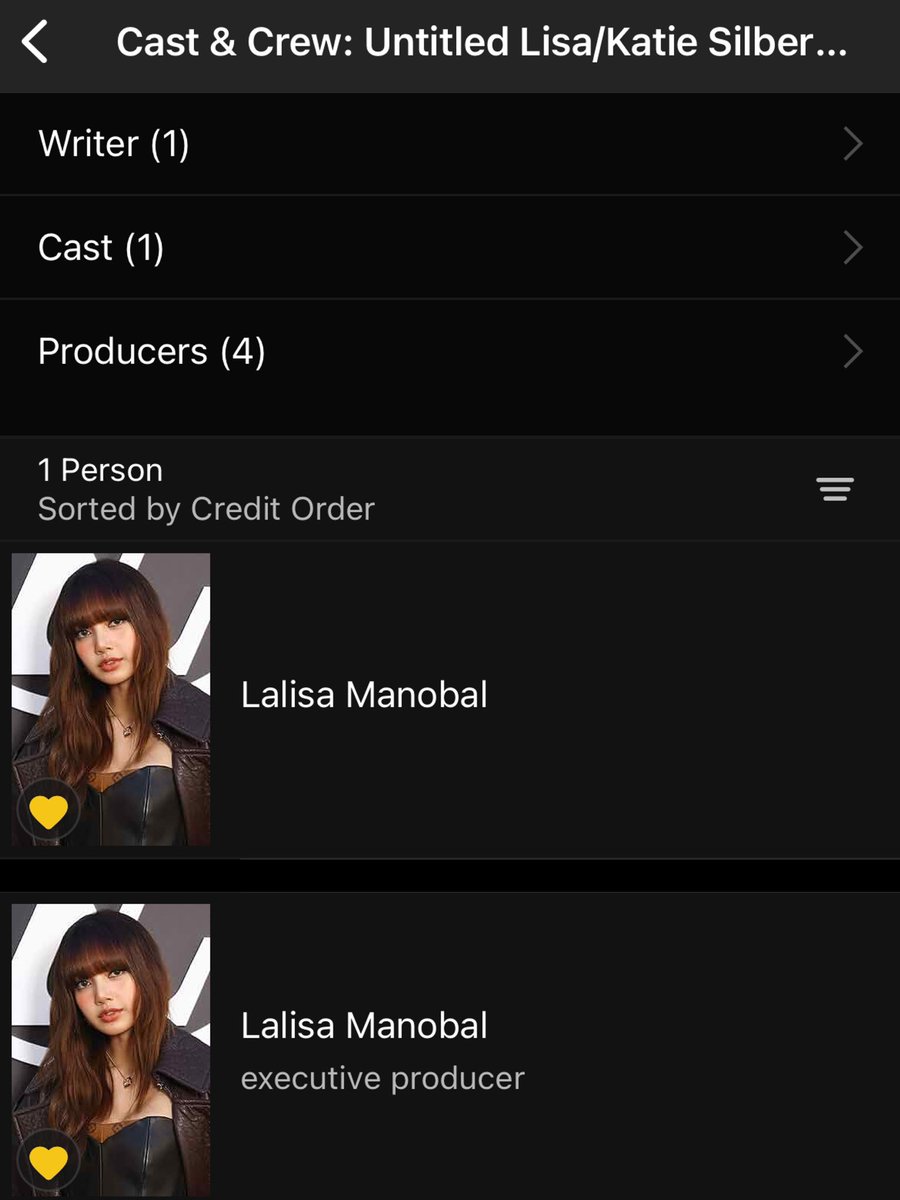
Task: Go back from Cast & Crew
Action: (36, 44)
